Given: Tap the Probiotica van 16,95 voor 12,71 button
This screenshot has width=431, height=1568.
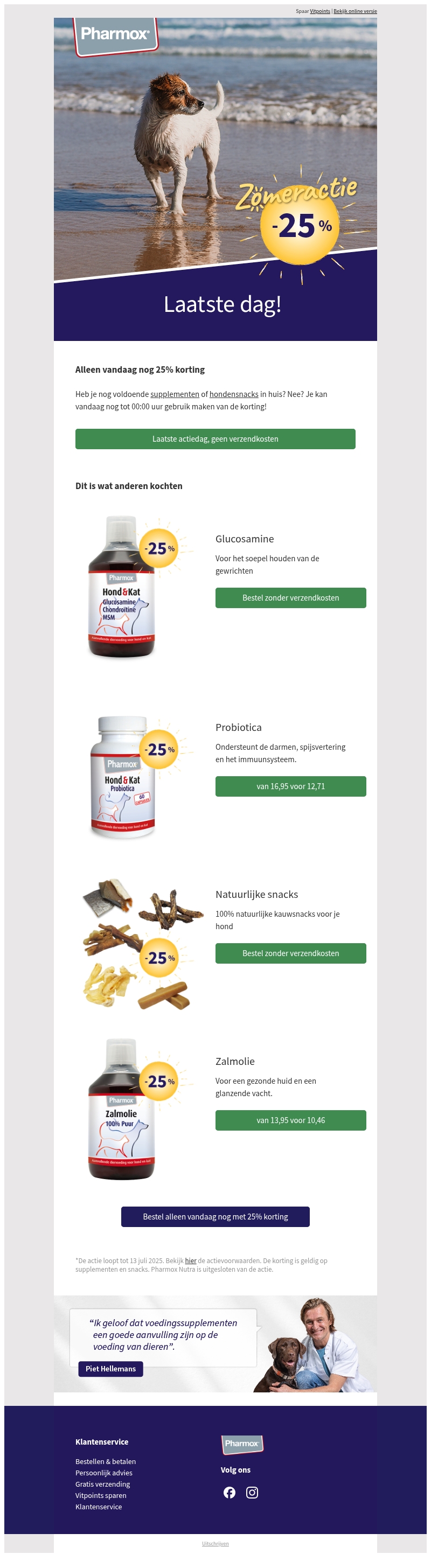Looking at the screenshot, I should point(290,786).
